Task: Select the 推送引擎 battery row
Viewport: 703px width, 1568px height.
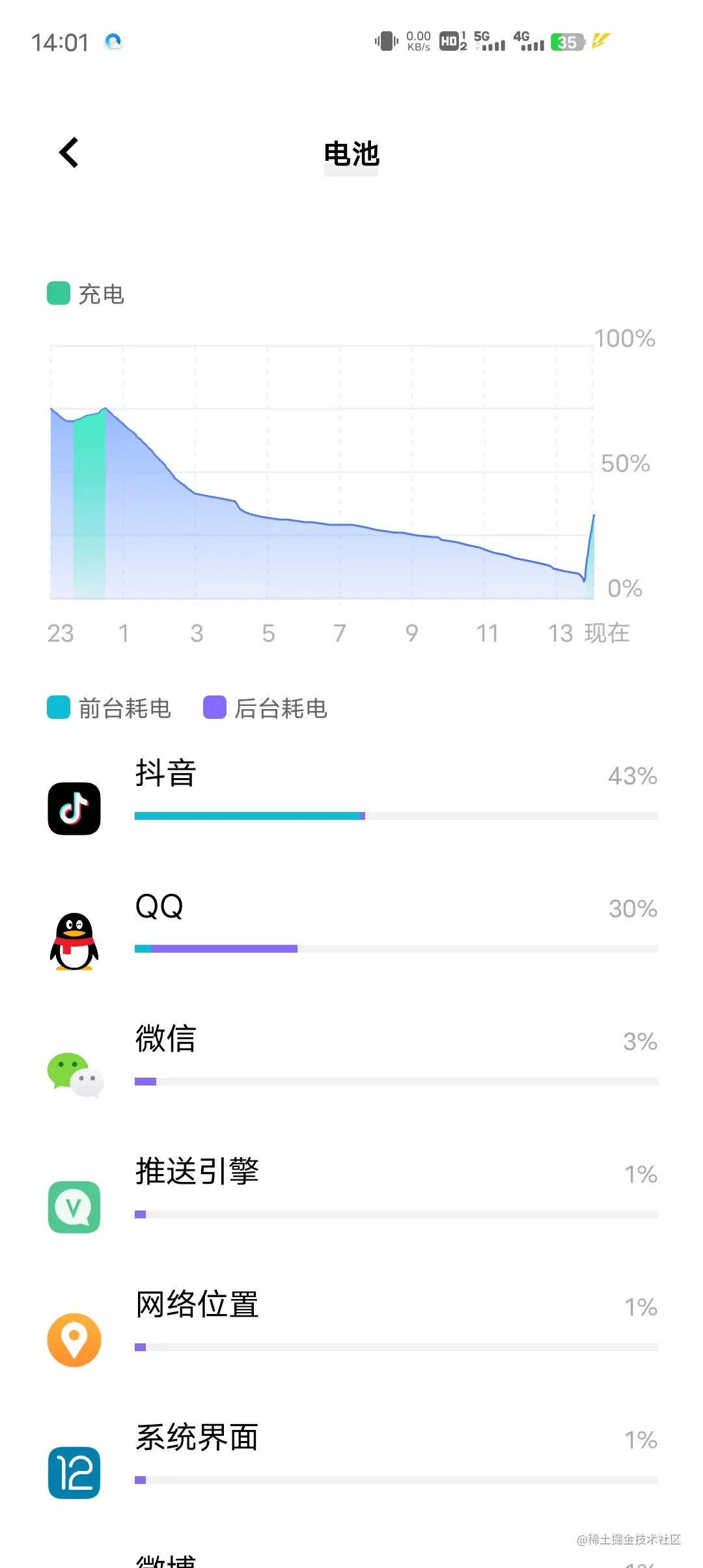Action: point(351,1194)
